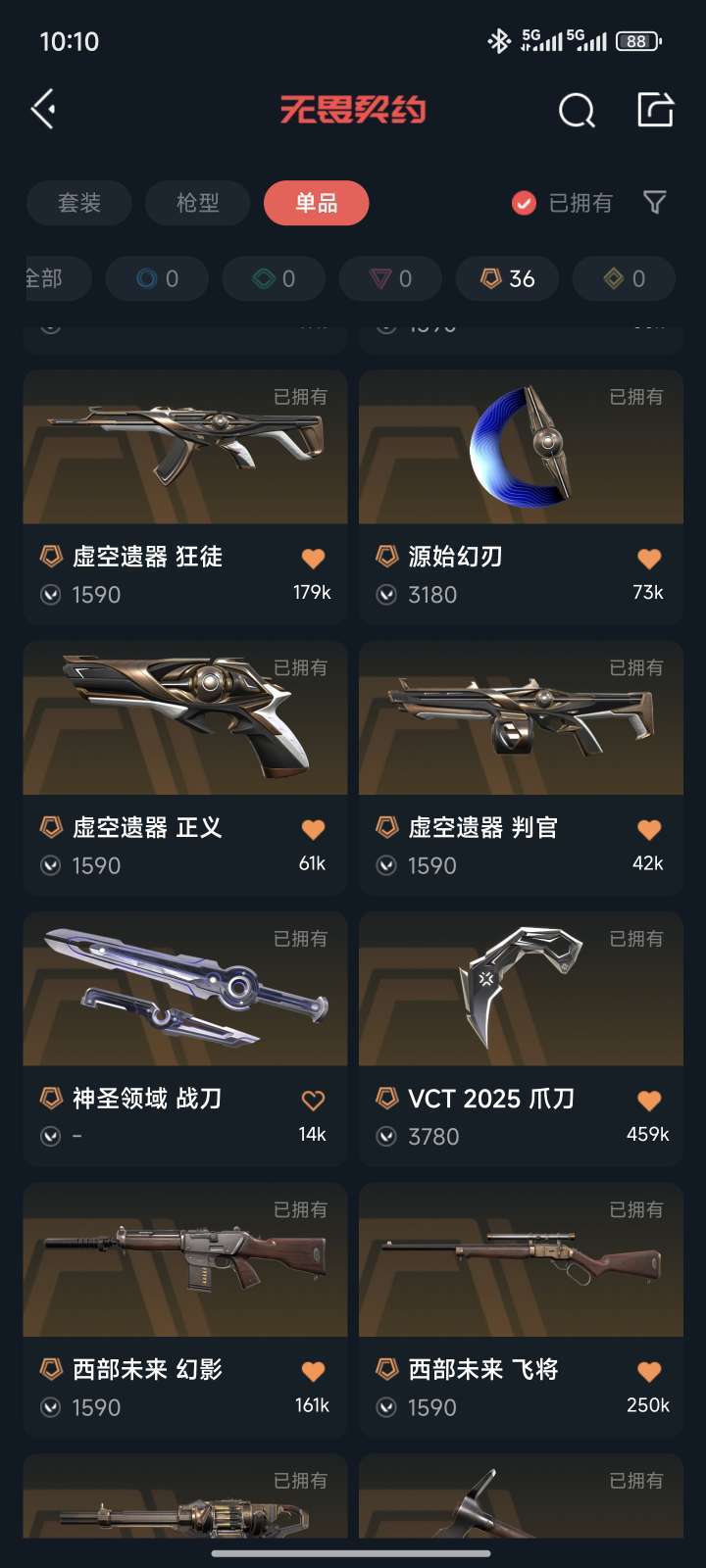706x1568 pixels.
Task: Select the gold tier filter icon
Action: point(624,278)
